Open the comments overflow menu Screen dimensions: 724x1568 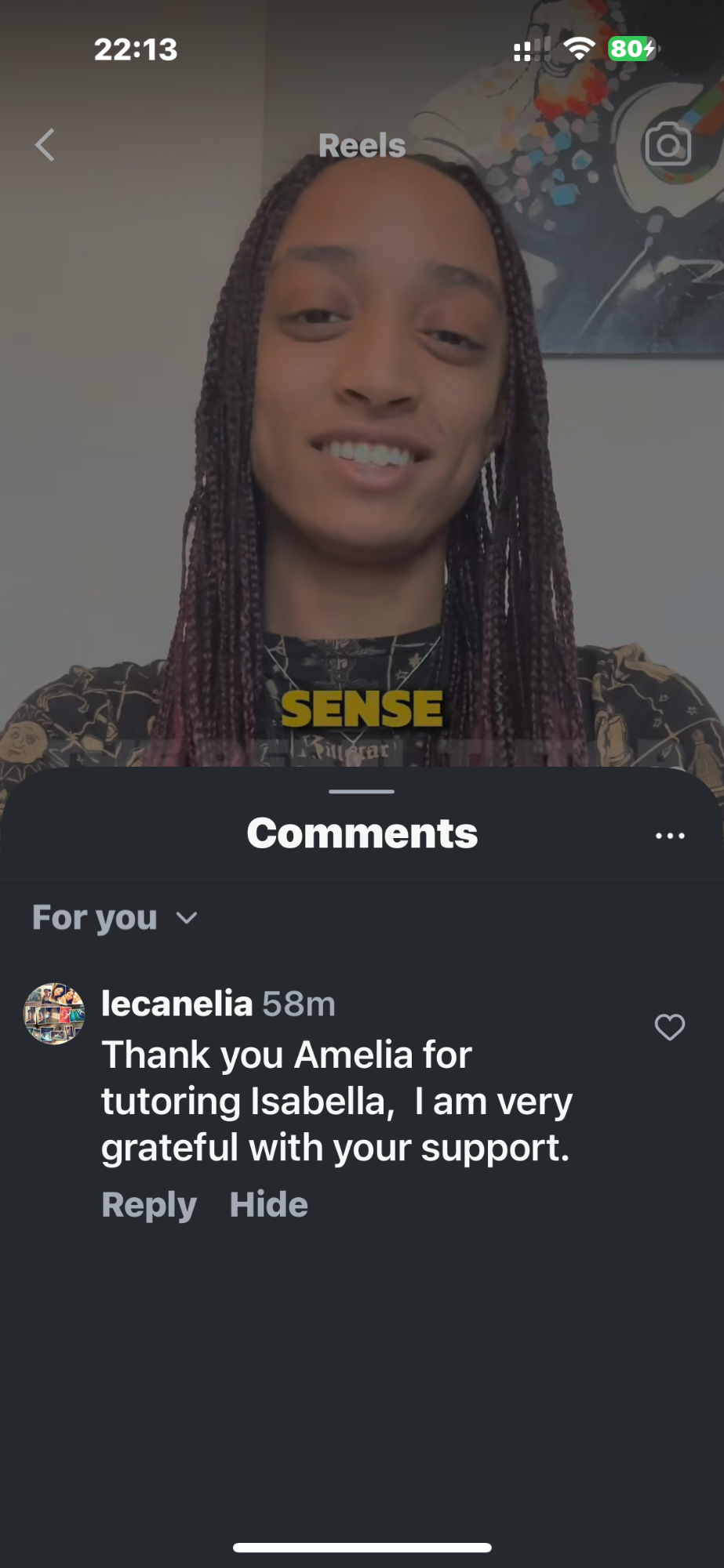point(670,836)
